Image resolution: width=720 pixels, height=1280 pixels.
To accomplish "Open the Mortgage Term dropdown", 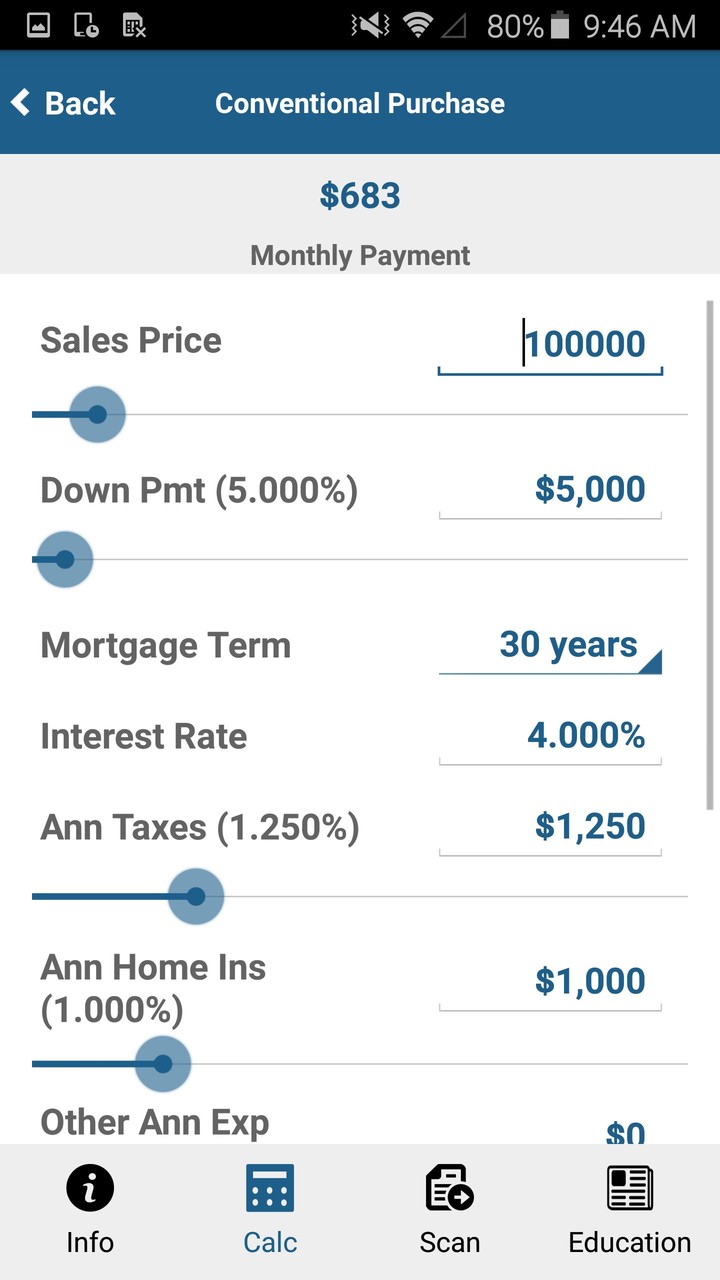I will tap(550, 646).
